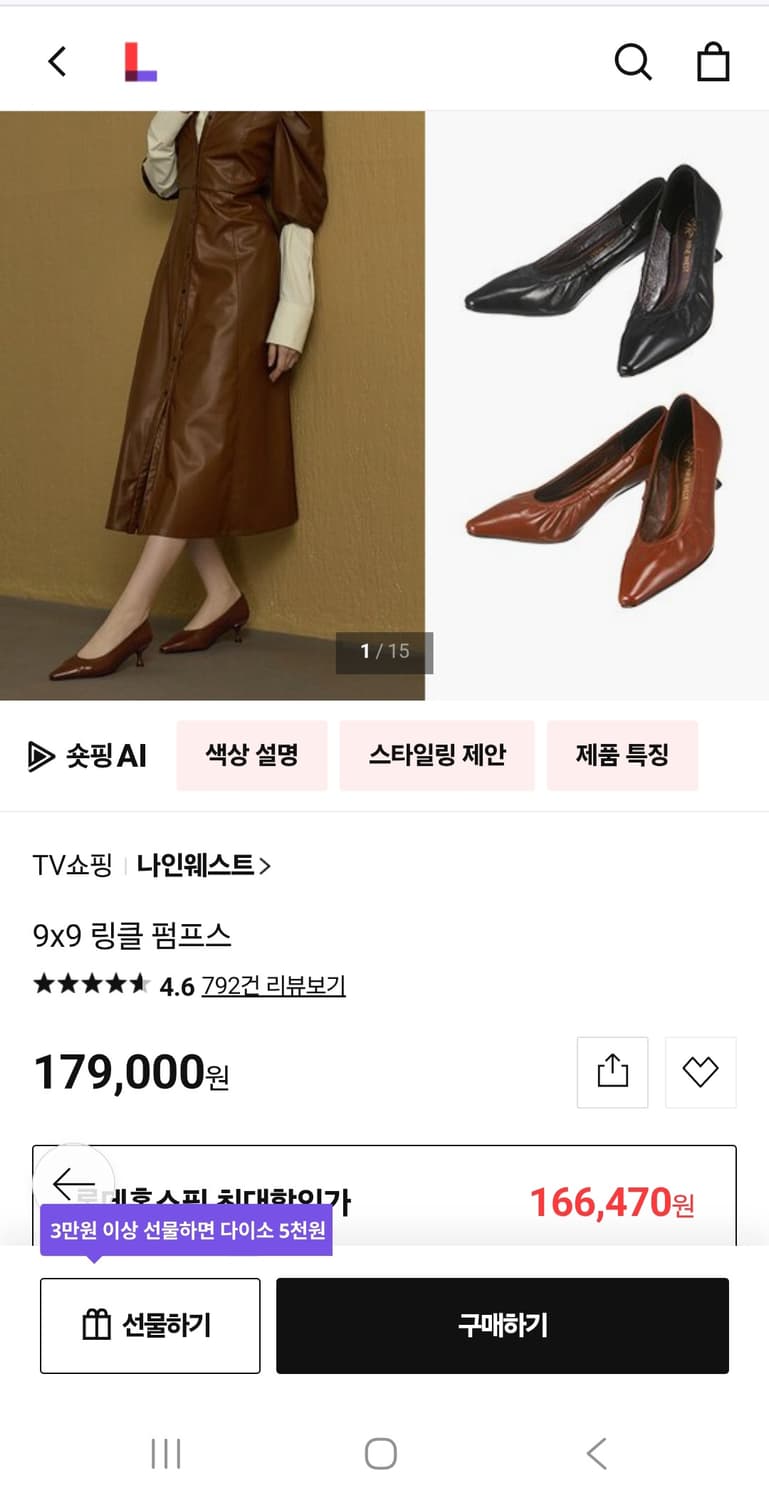
Task: Tap the 구매하기 purchase button
Action: tap(501, 1324)
